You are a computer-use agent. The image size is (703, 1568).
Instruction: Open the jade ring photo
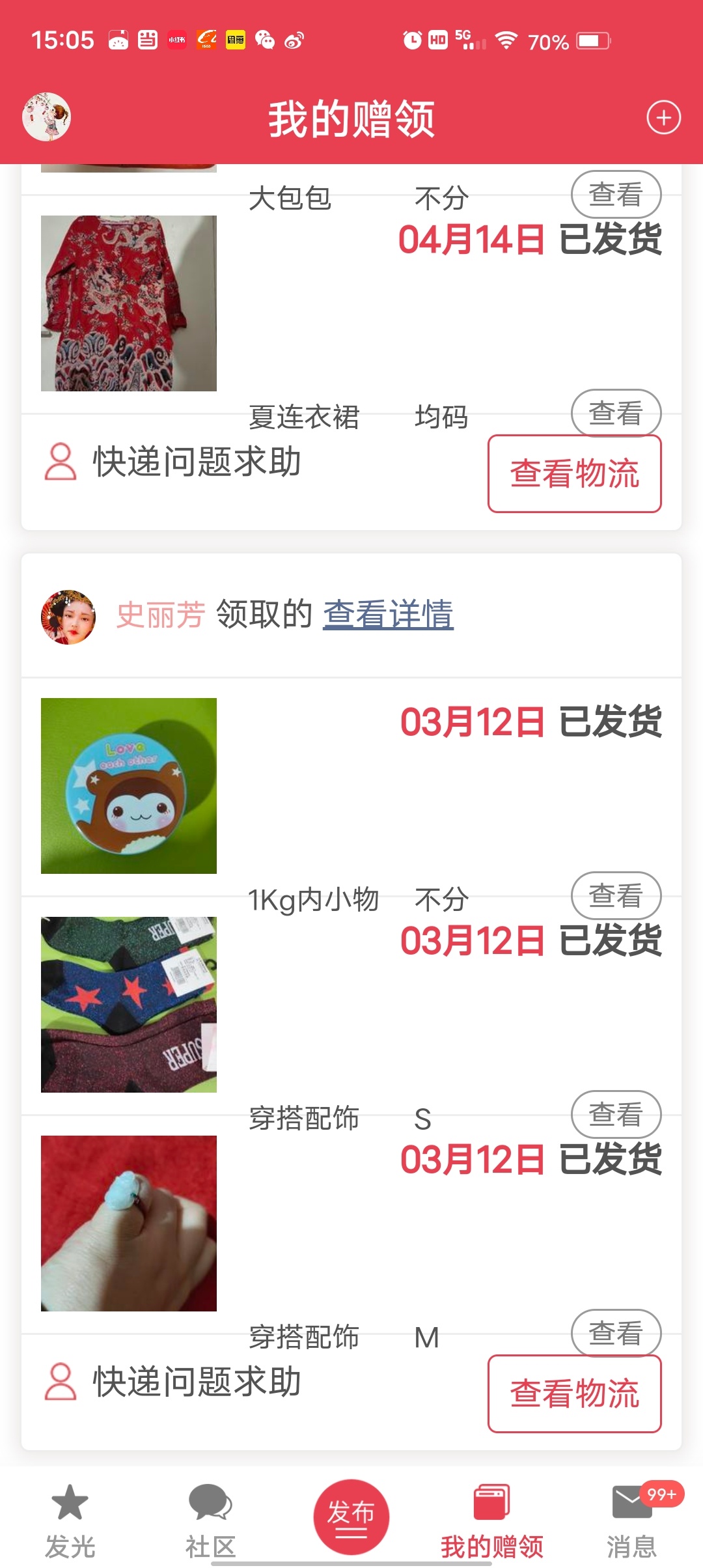tap(129, 1224)
